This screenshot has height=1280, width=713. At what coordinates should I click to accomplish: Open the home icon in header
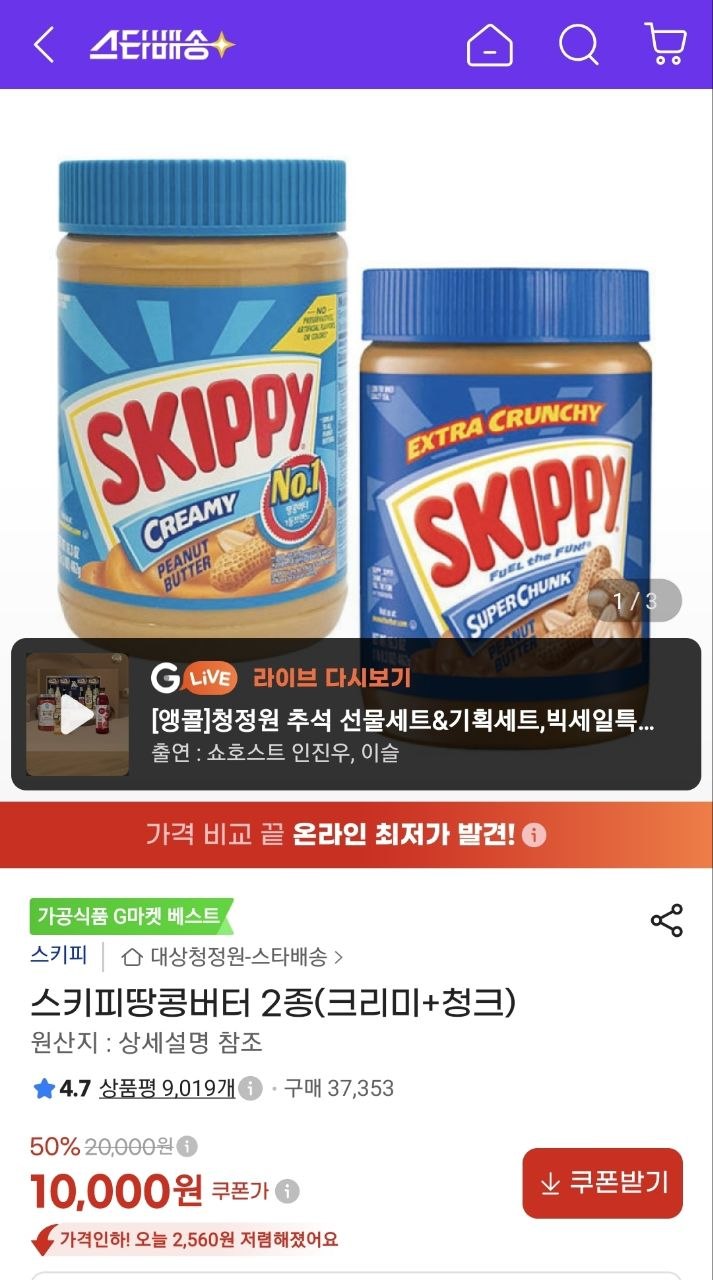pos(490,45)
